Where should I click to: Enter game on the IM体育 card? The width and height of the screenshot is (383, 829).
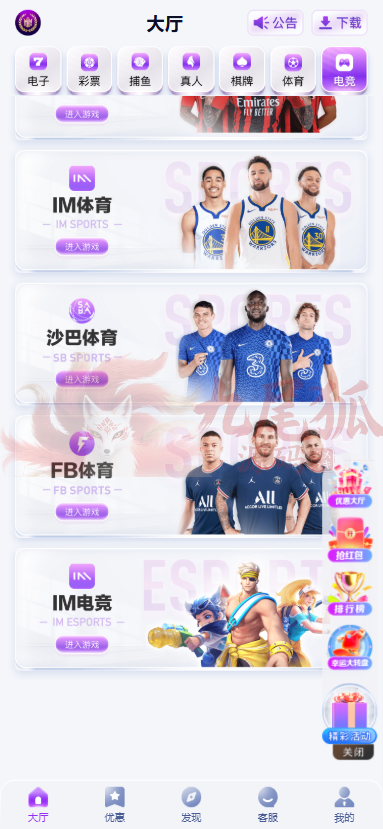click(x=82, y=246)
